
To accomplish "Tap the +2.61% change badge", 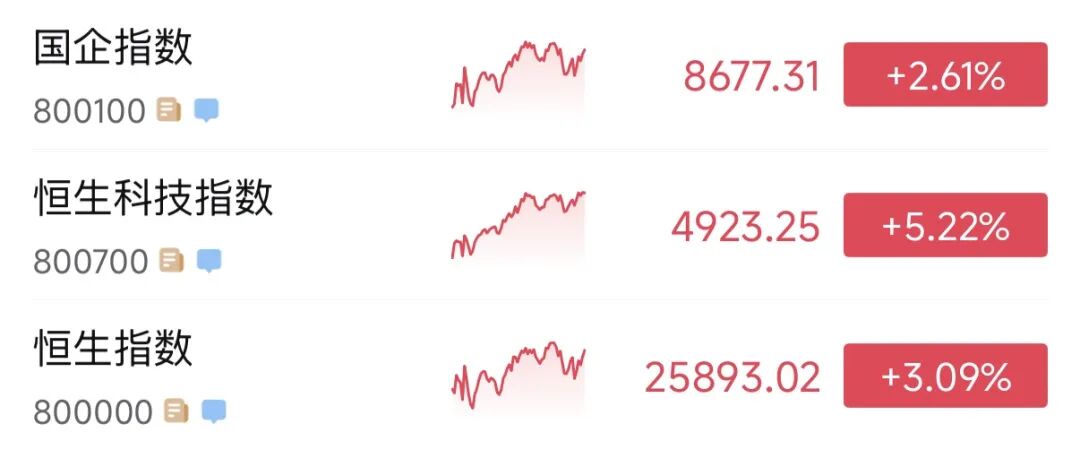I will click(945, 75).
